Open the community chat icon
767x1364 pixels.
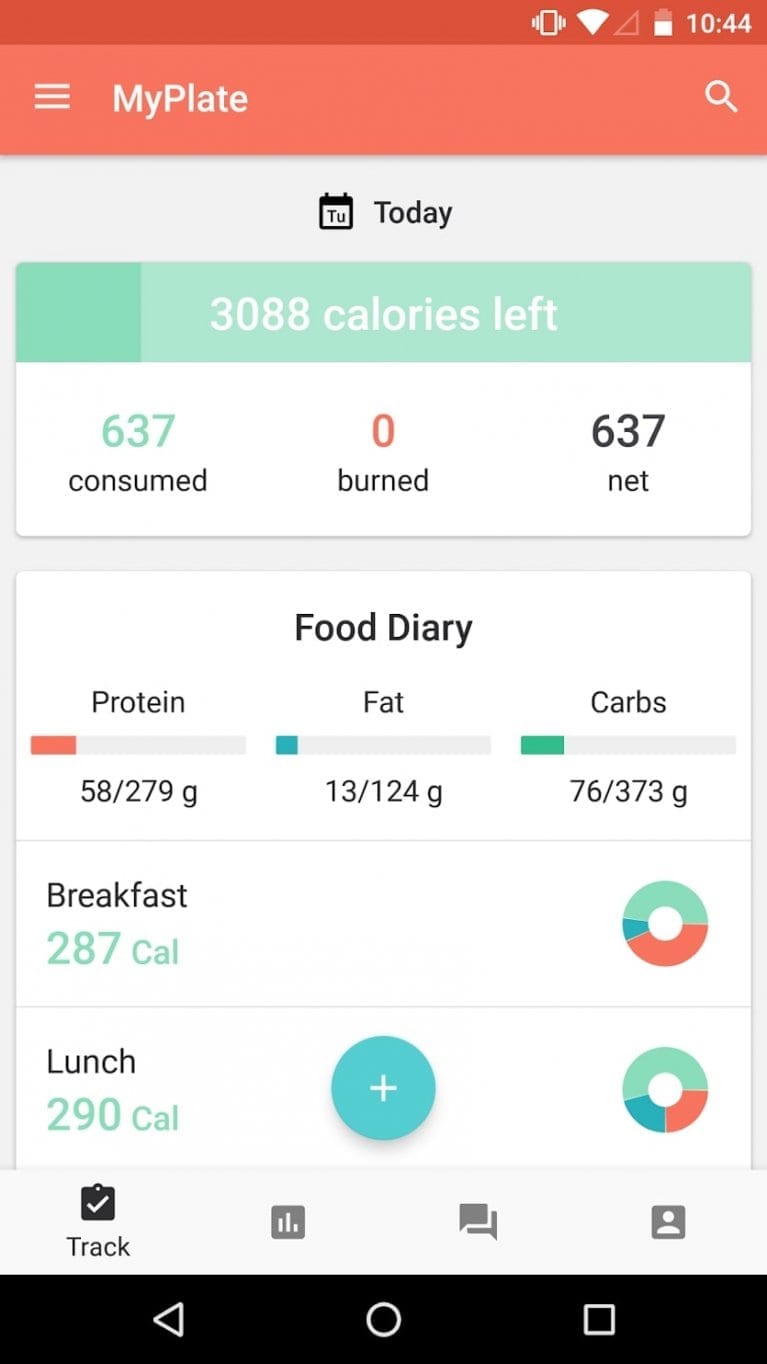pyautogui.click(x=478, y=1221)
